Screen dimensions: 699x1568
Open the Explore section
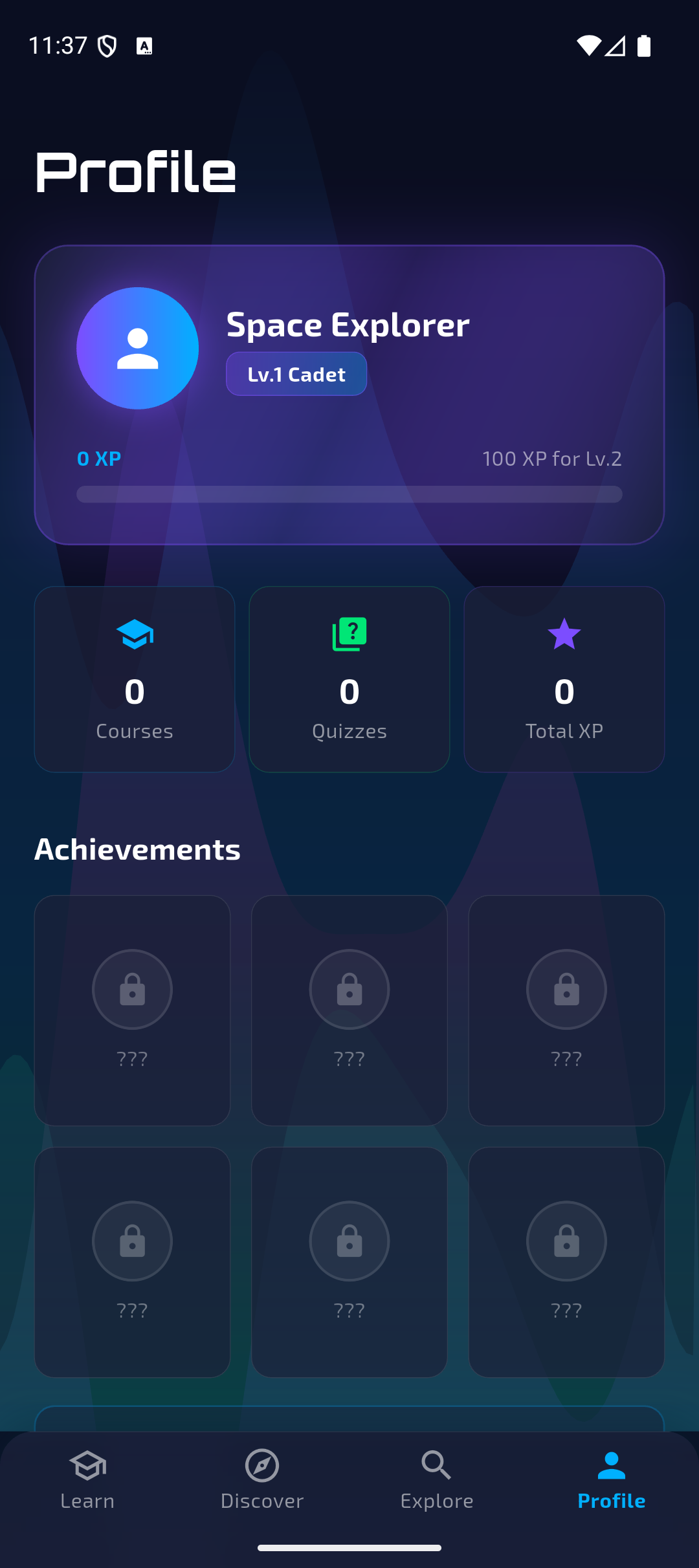point(436,1481)
